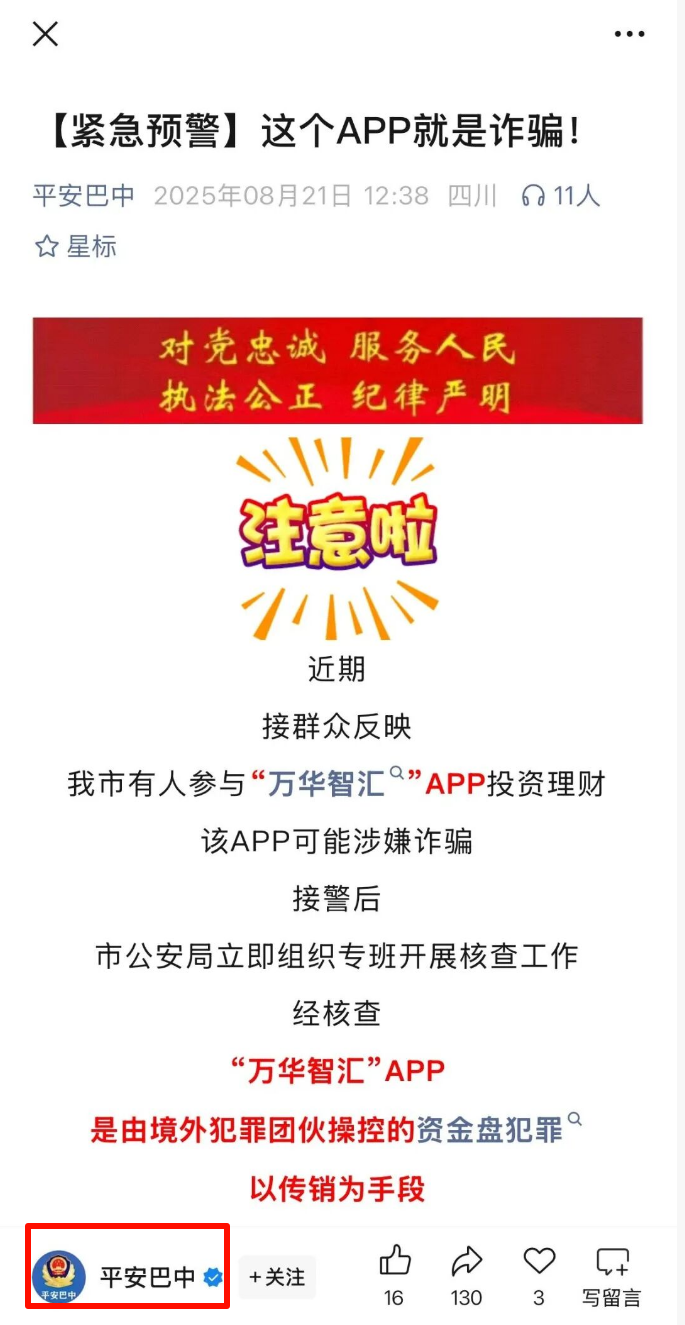The width and height of the screenshot is (685, 1325).
Task: Close the article page
Action: [45, 34]
